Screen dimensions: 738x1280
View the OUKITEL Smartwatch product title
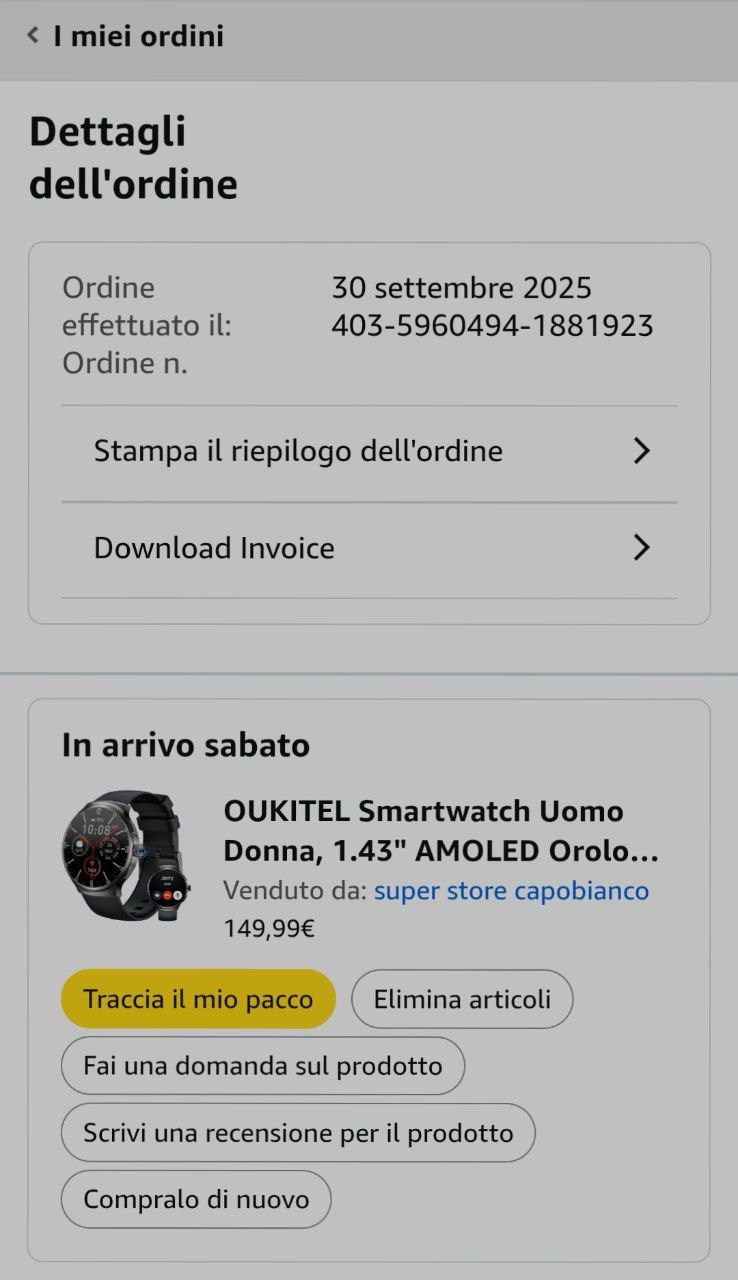[x=440, y=830]
